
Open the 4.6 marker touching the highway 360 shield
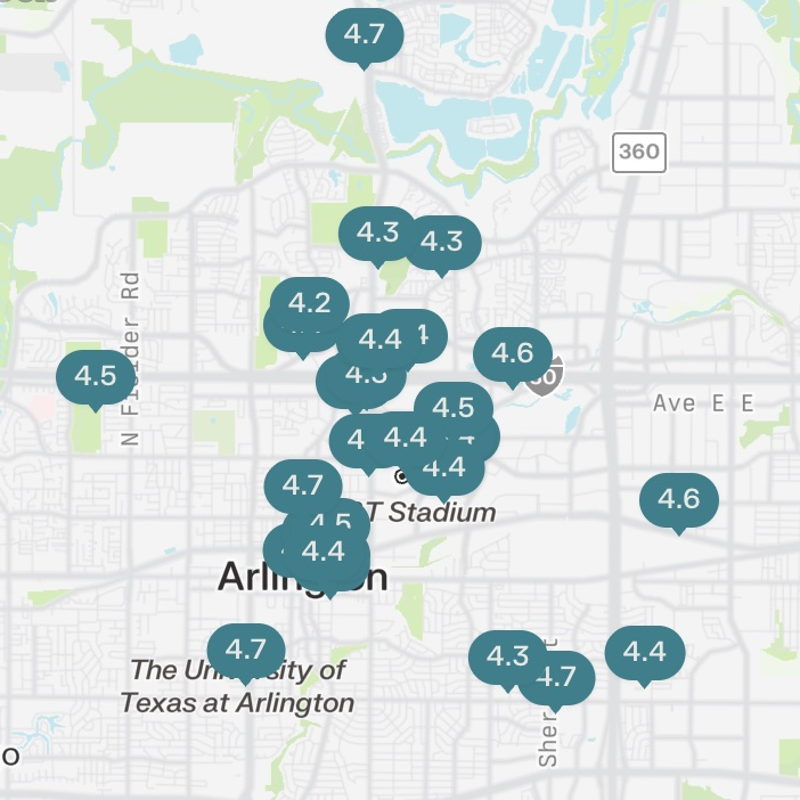[x=511, y=353]
